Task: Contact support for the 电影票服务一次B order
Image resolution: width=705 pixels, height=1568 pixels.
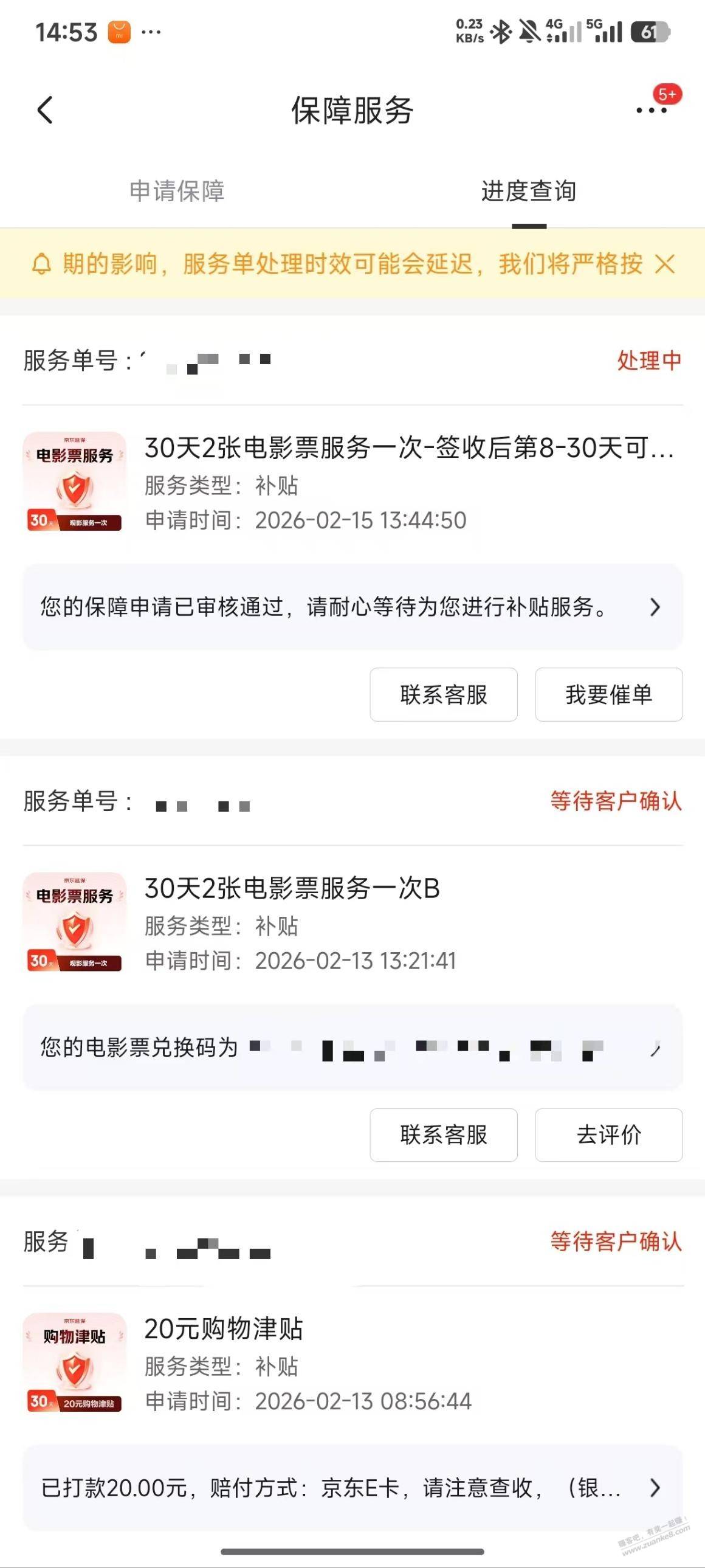Action: coord(444,1135)
